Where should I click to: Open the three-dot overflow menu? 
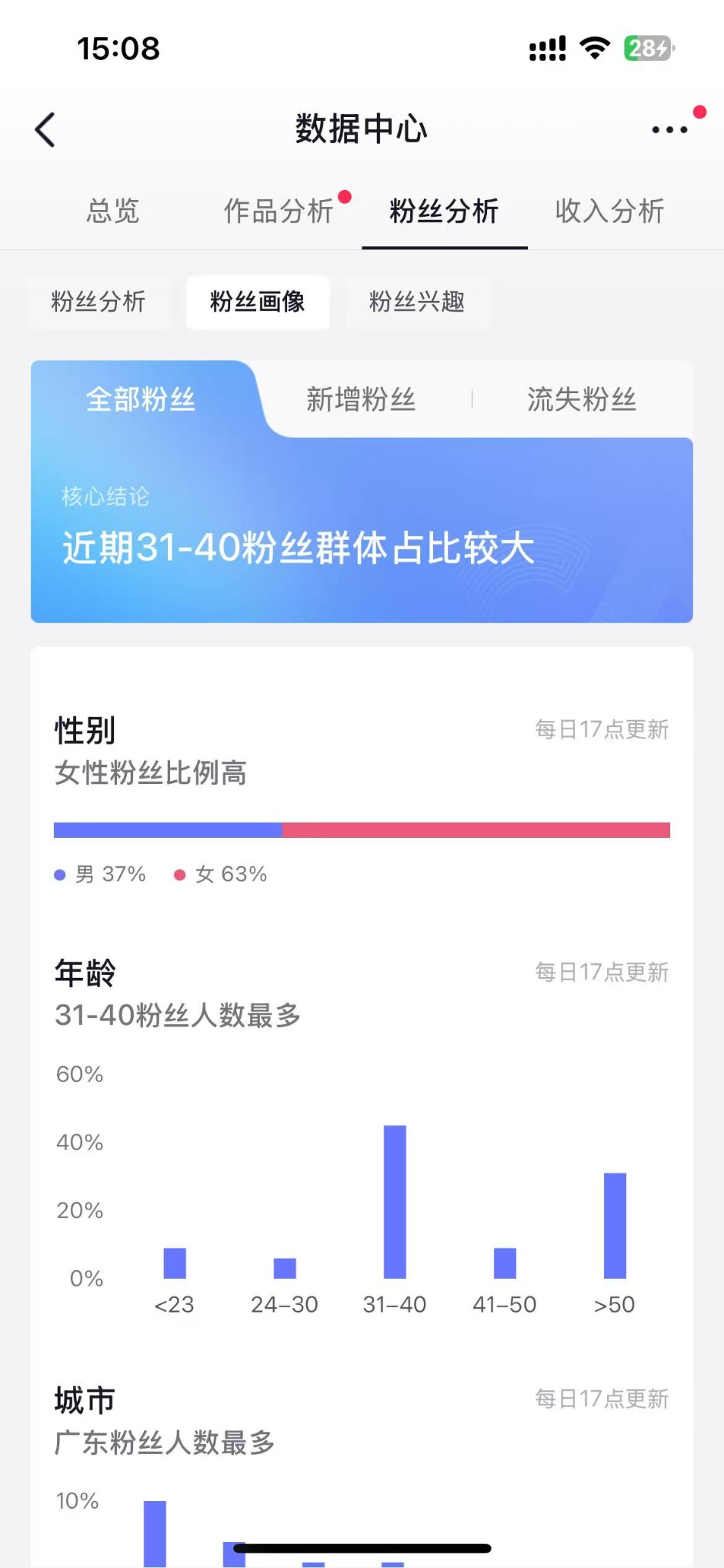click(669, 129)
